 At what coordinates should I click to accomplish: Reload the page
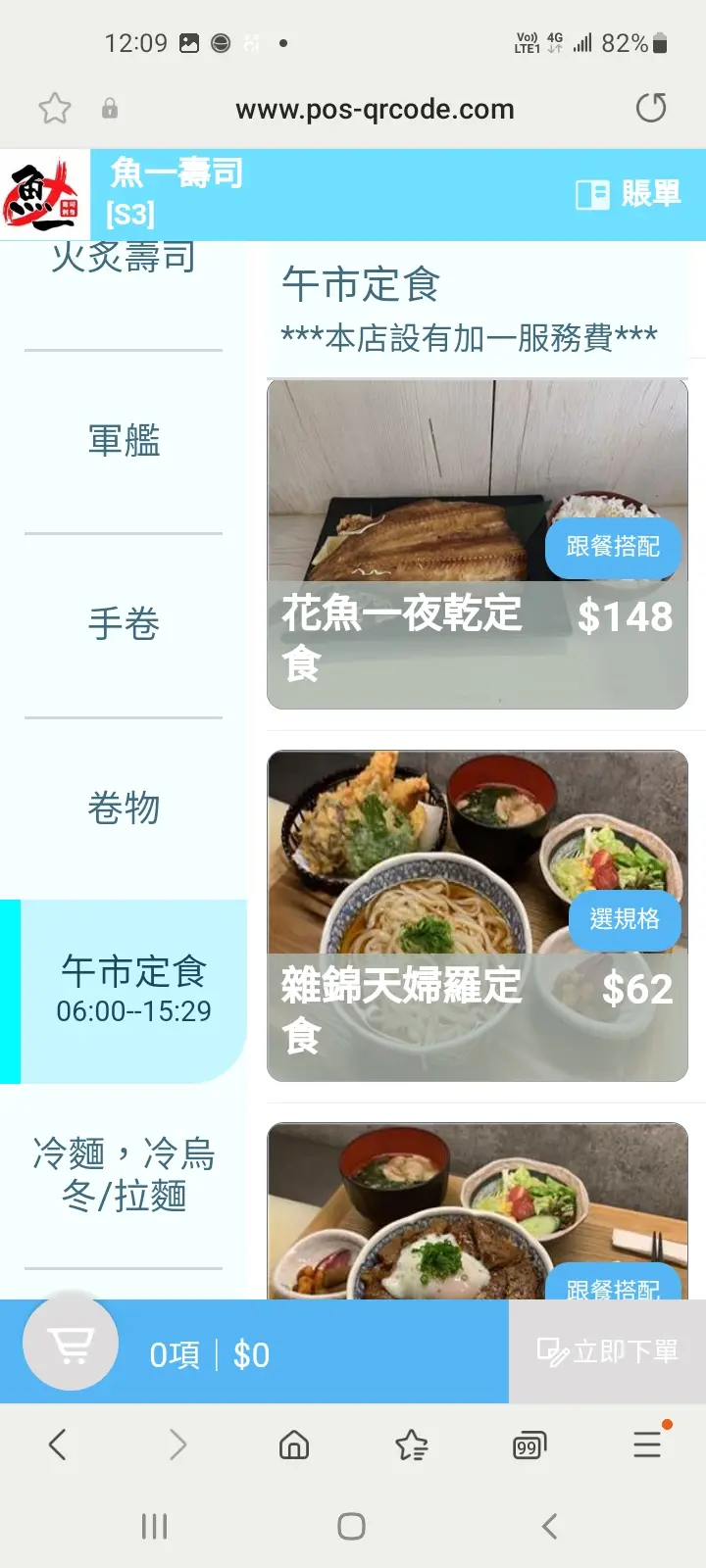[x=651, y=108]
